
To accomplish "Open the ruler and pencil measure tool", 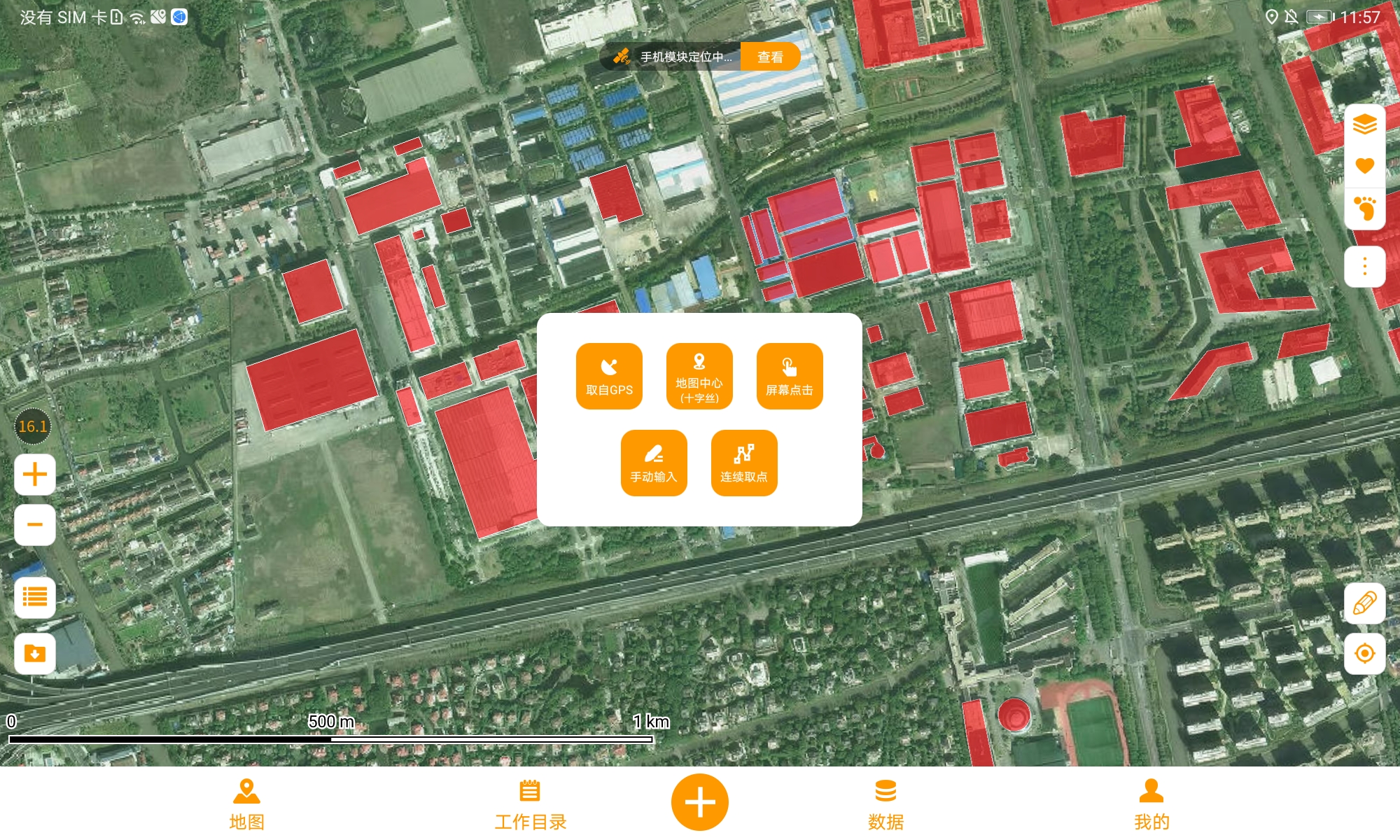I will pos(1364,603).
